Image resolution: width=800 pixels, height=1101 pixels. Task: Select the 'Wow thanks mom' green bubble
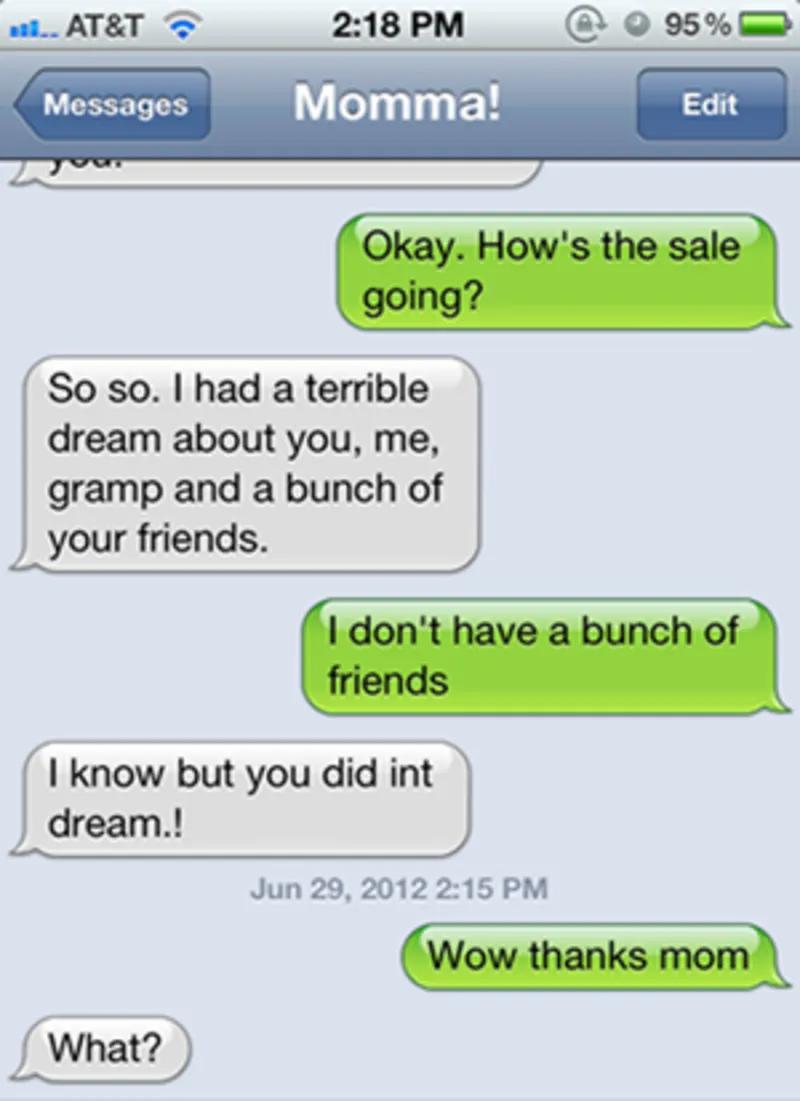point(595,955)
